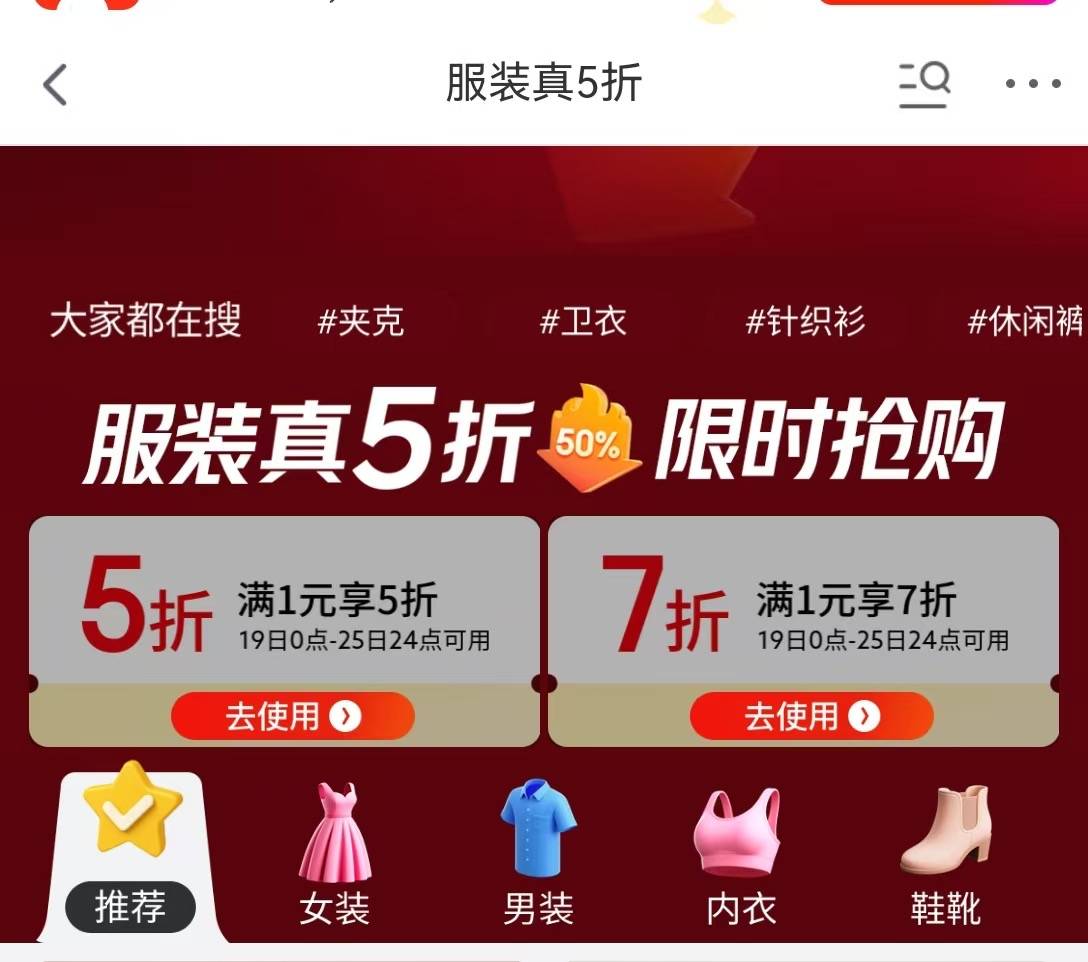Open the search list icon in the header

[923, 84]
